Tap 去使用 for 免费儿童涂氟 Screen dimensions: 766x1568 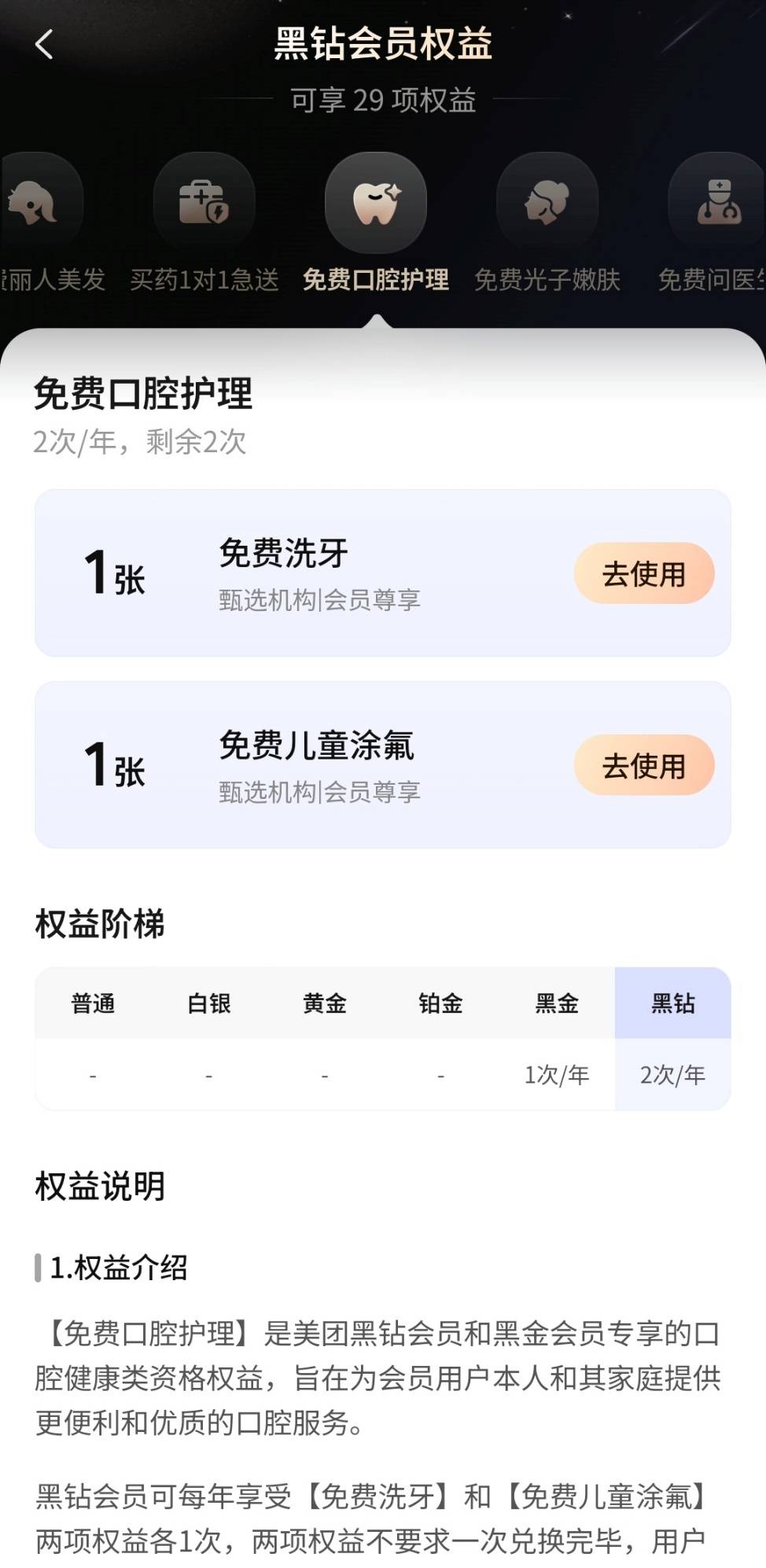click(643, 765)
